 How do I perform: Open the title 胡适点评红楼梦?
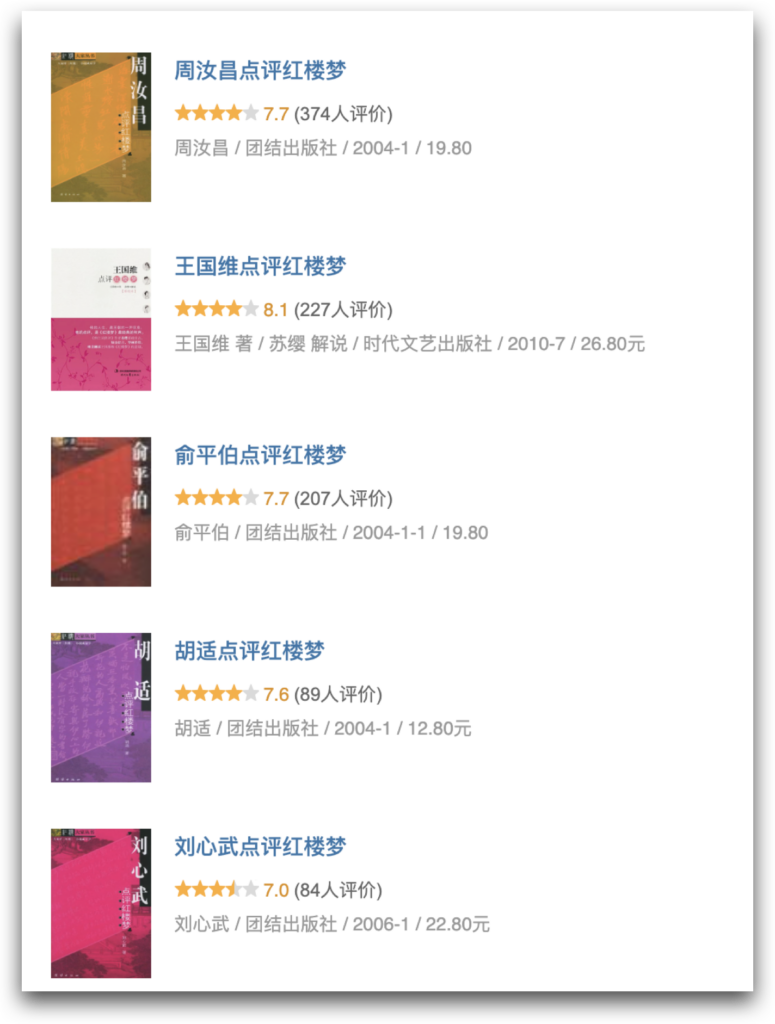[250, 652]
